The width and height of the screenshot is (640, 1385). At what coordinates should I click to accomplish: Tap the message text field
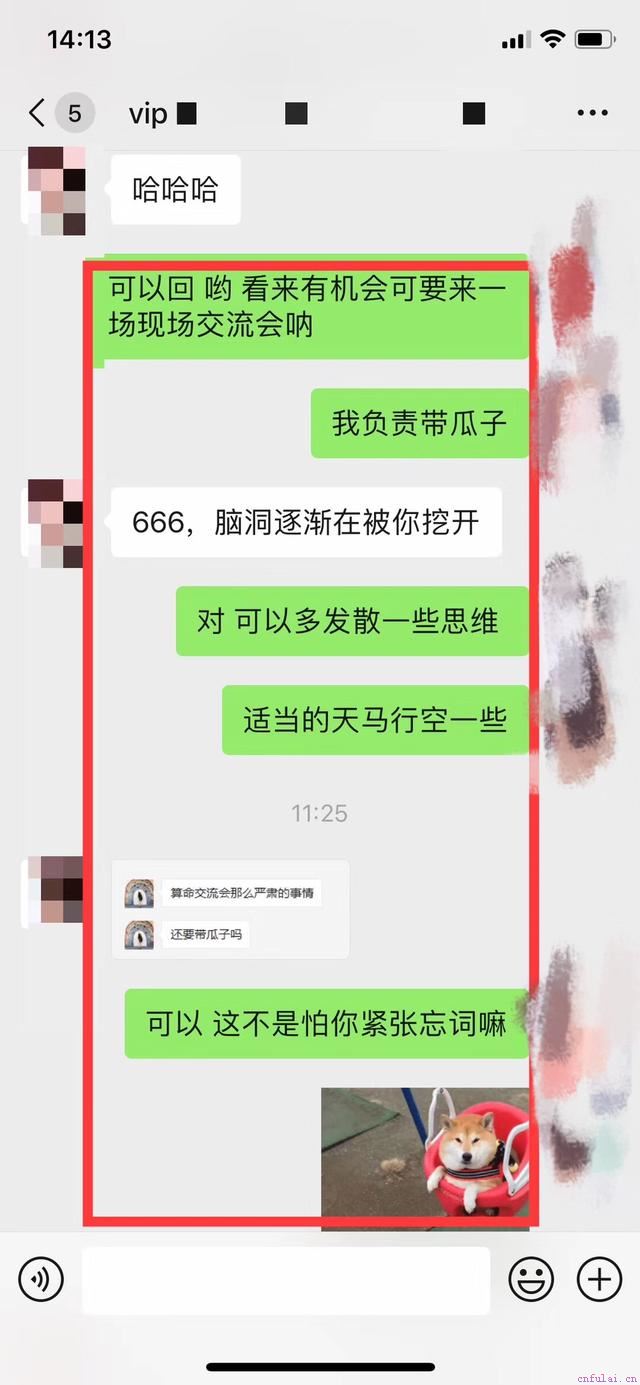pyautogui.click(x=285, y=1279)
